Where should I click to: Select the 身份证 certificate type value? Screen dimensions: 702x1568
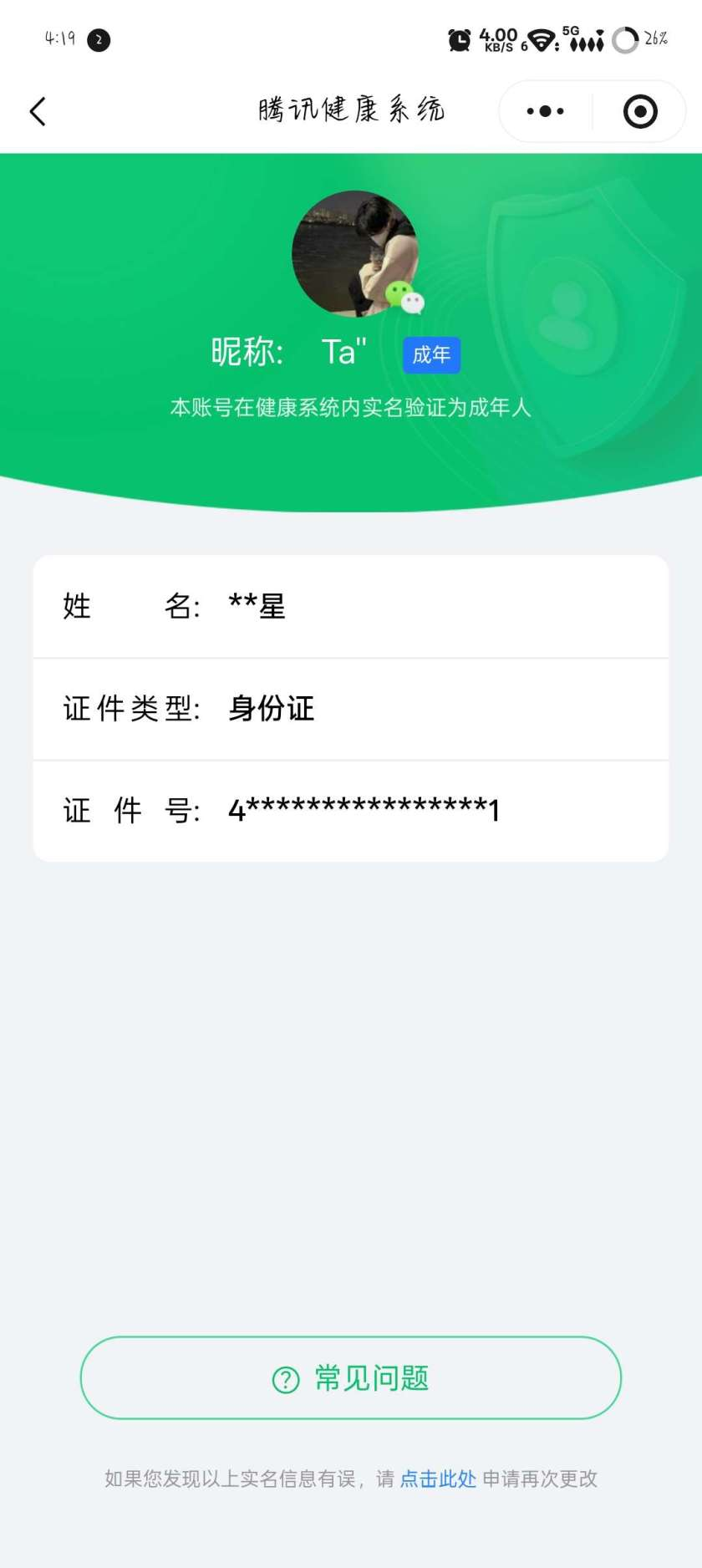[x=270, y=709]
